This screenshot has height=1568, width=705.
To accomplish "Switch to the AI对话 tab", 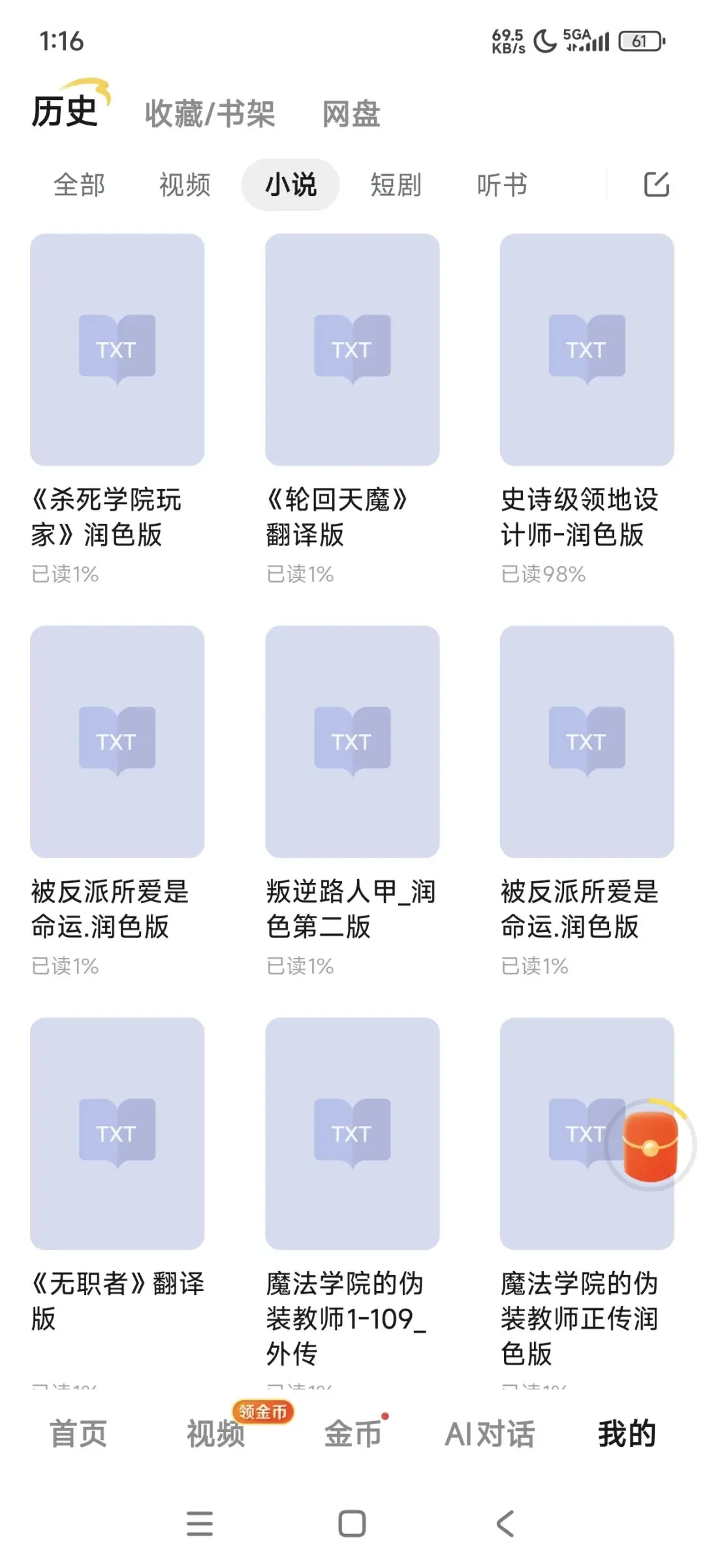I will [x=490, y=1434].
